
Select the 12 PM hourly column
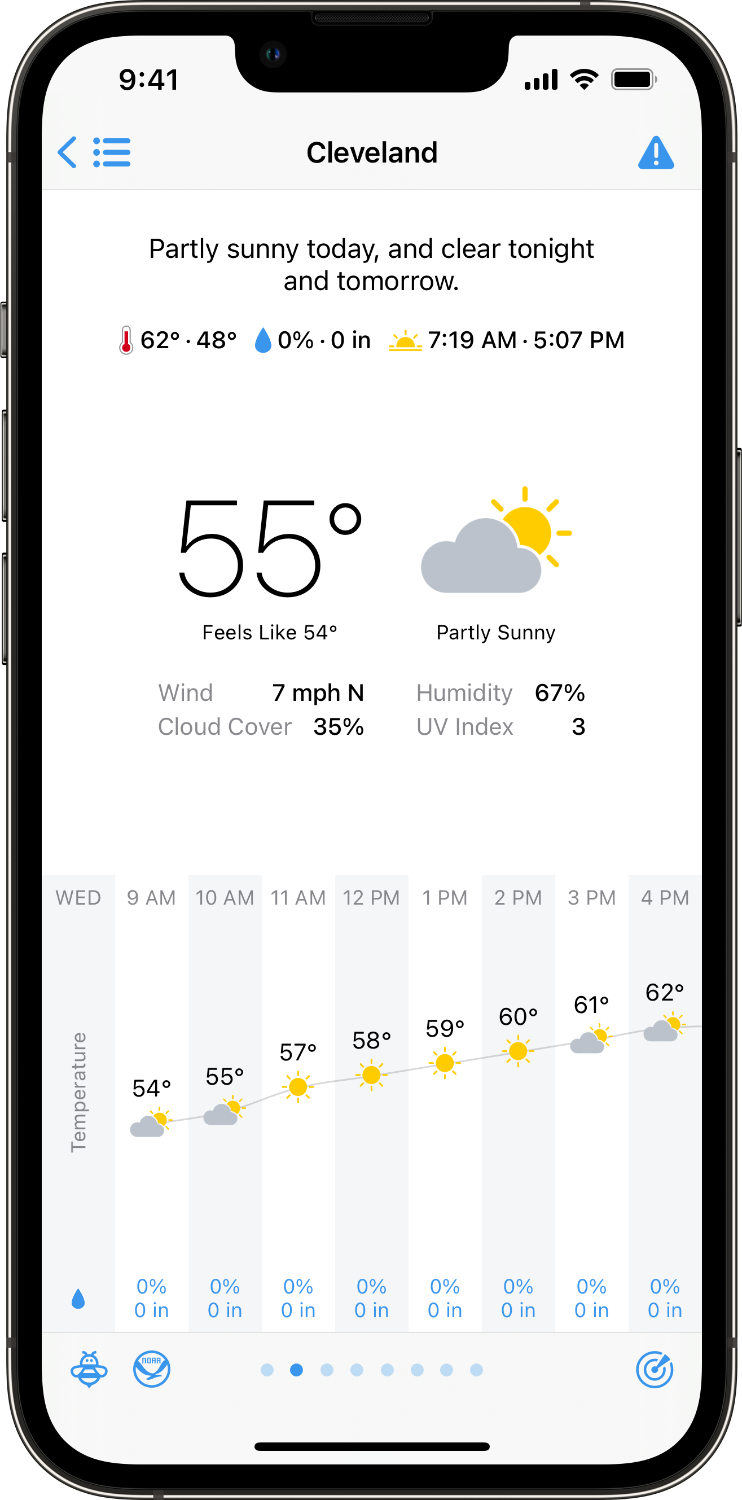coord(371,1100)
